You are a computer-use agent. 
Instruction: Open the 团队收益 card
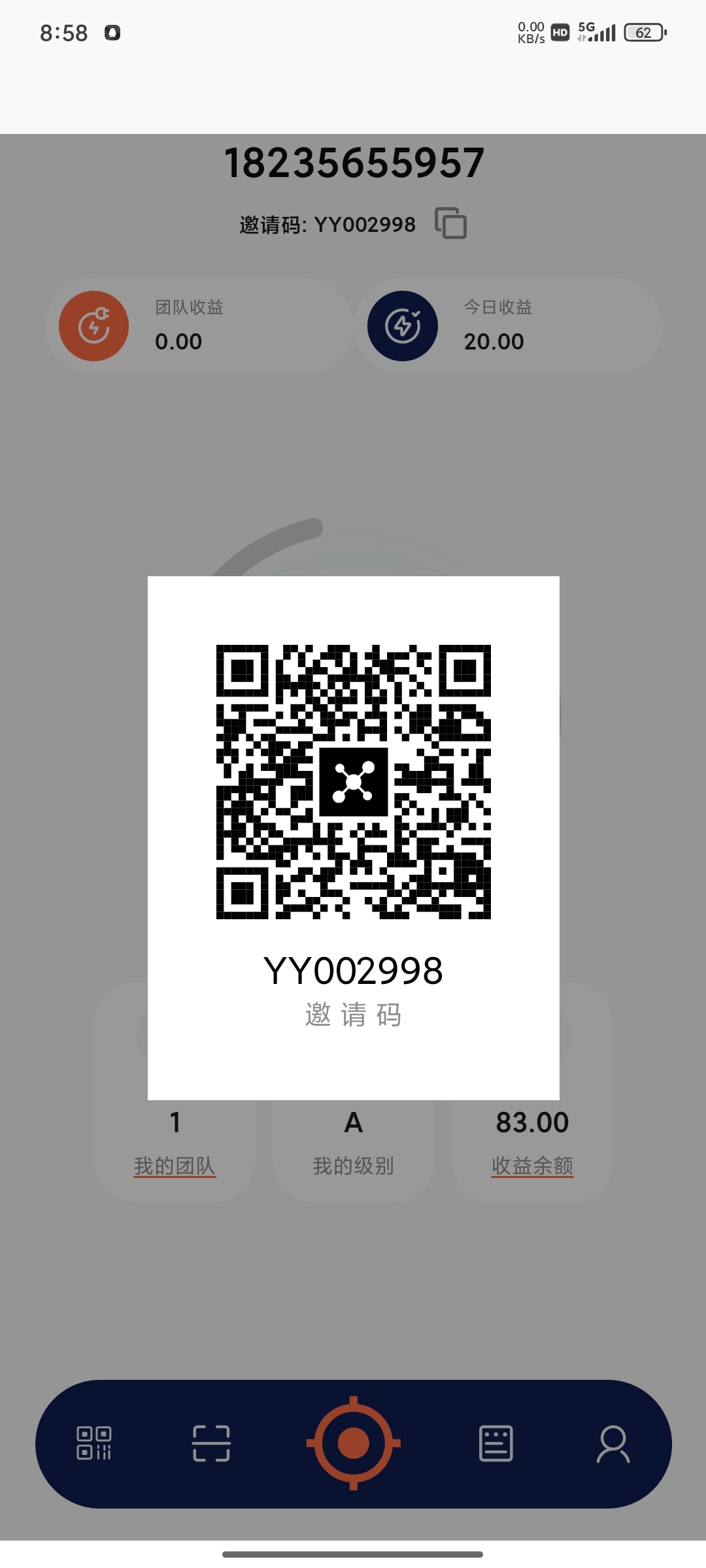pyautogui.click(x=199, y=326)
